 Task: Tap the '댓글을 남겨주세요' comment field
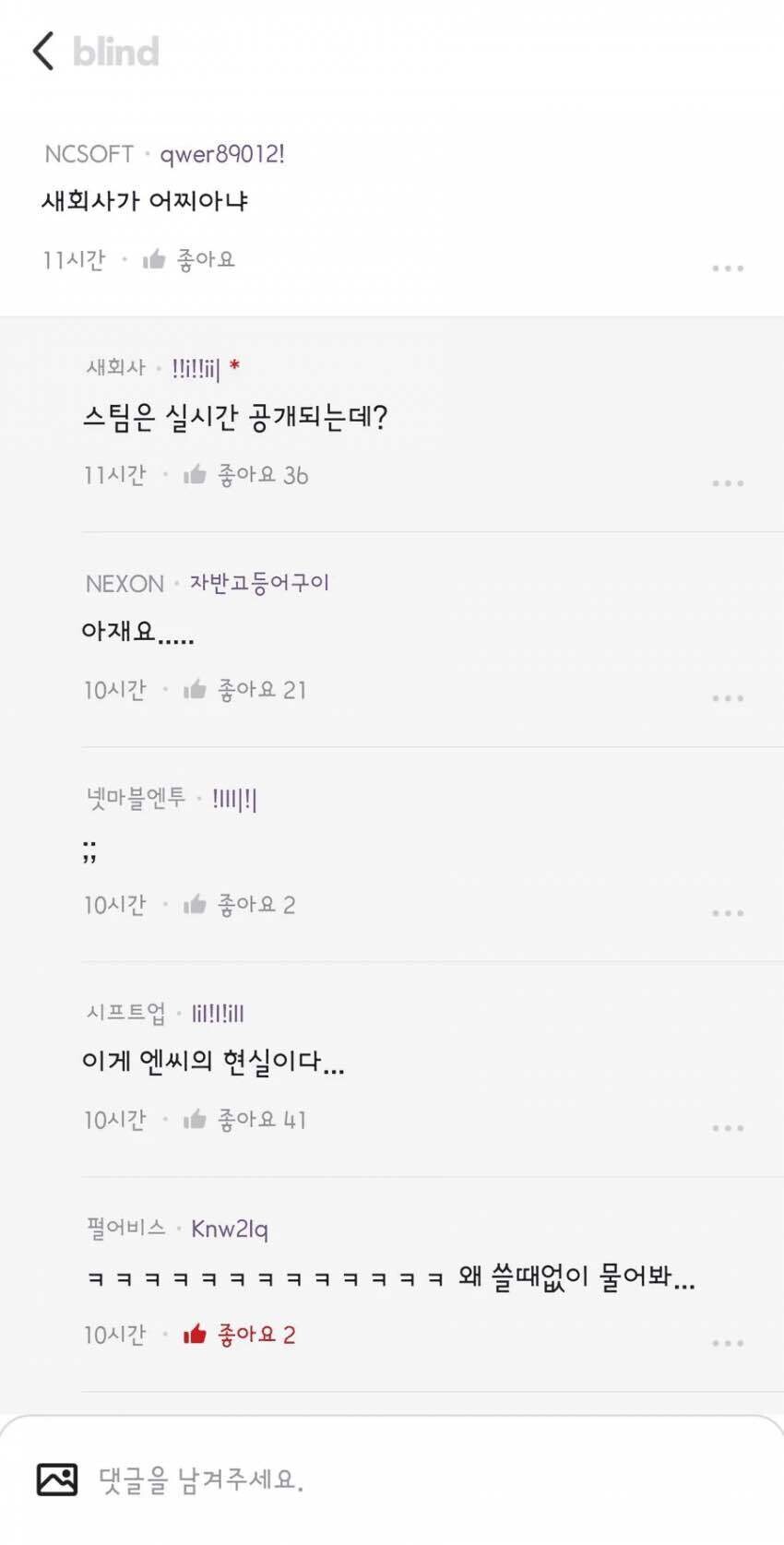tap(369, 1480)
